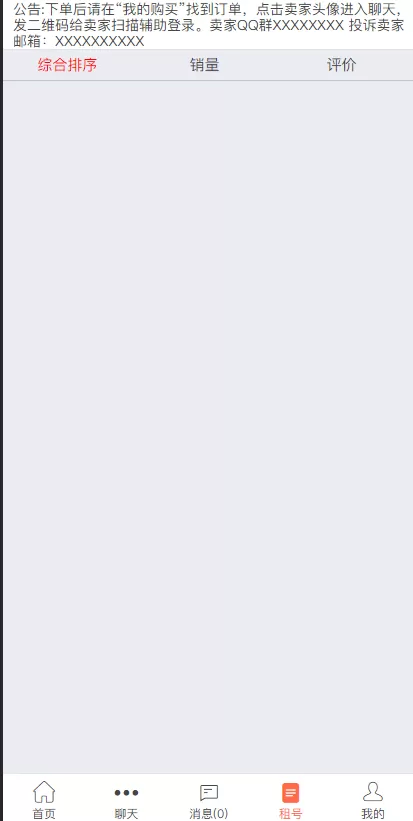Sort listings by 评价
This screenshot has height=821, width=413.
tap(341, 65)
